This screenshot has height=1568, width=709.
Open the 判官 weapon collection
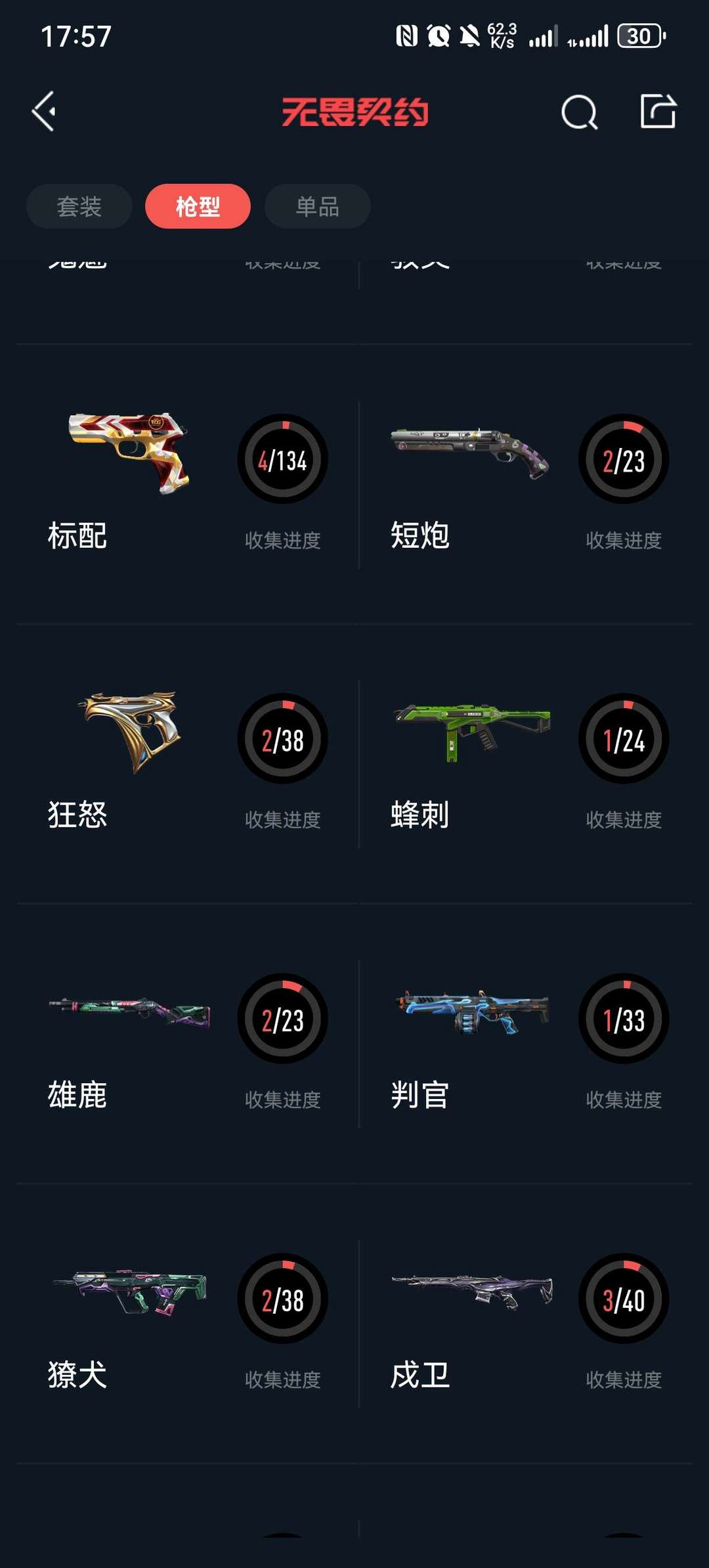[527, 1044]
